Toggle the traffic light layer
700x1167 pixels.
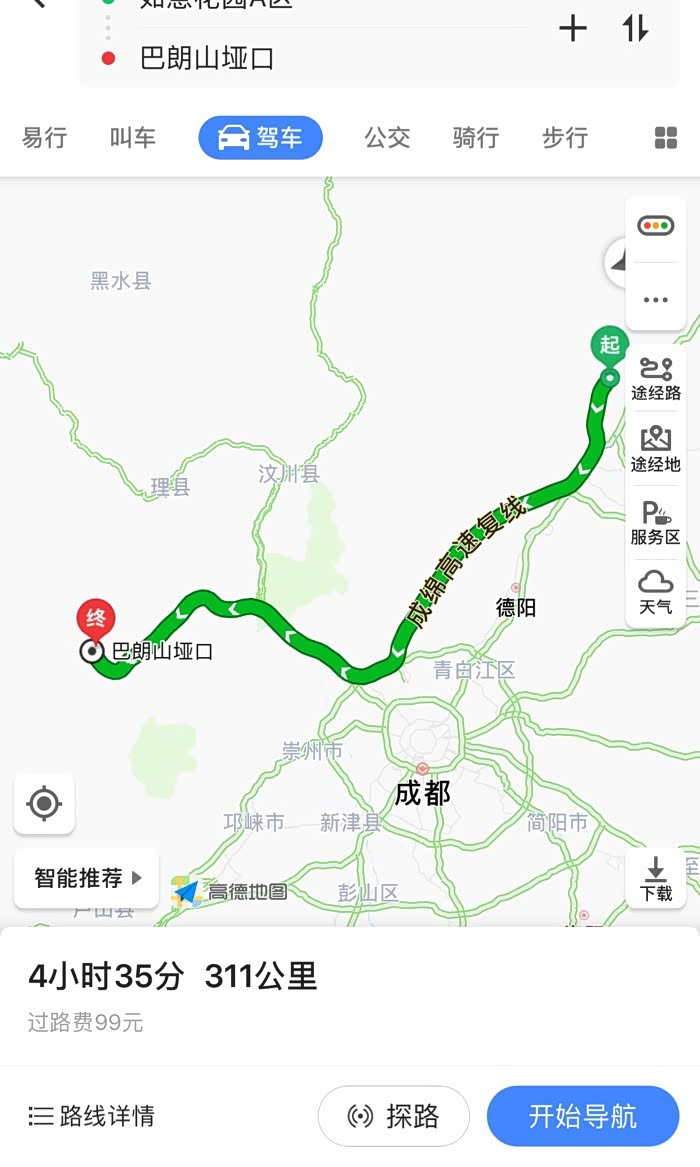[x=655, y=226]
